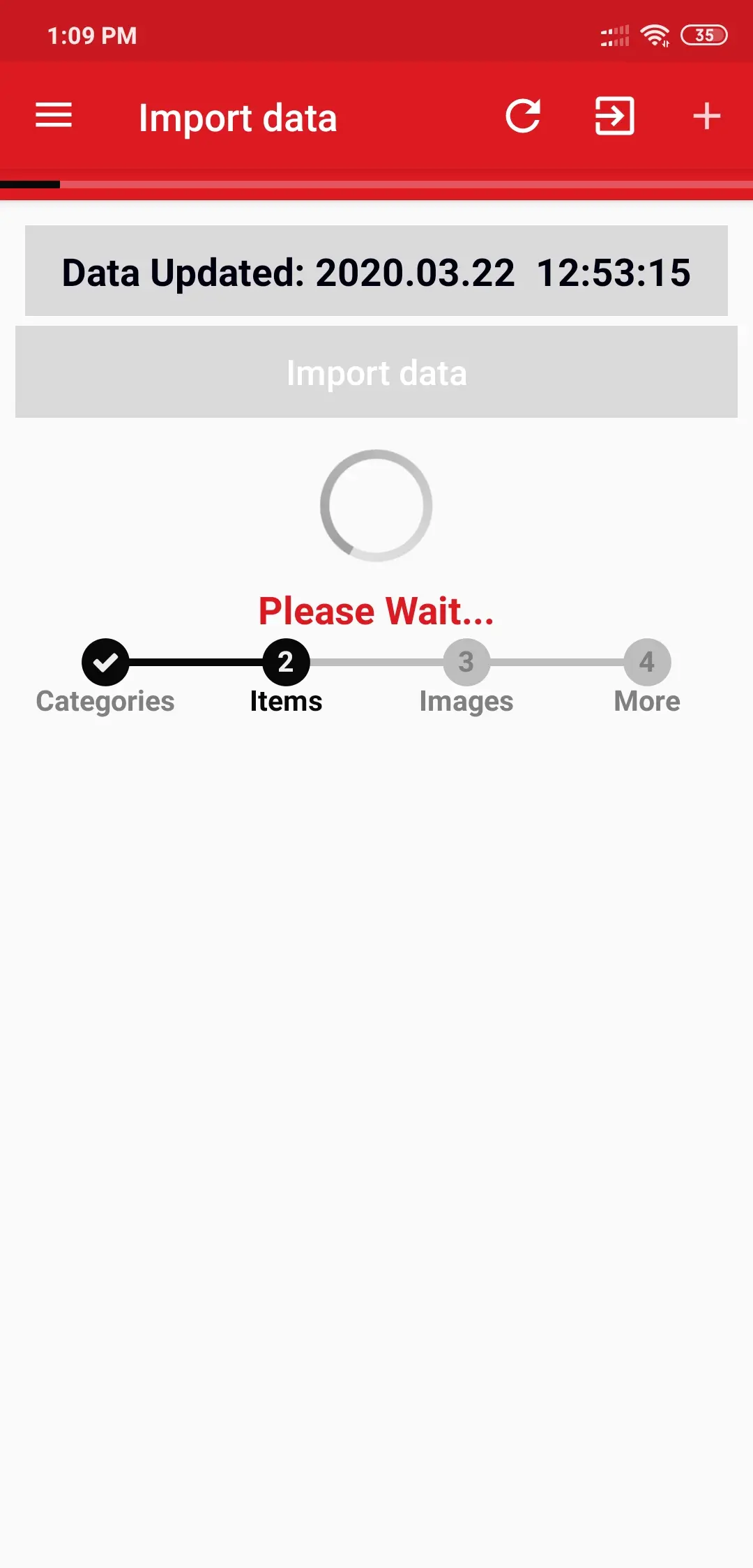Tap the exit arrow icon in the toolbar
Viewport: 753px width, 1568px height.
(614, 116)
